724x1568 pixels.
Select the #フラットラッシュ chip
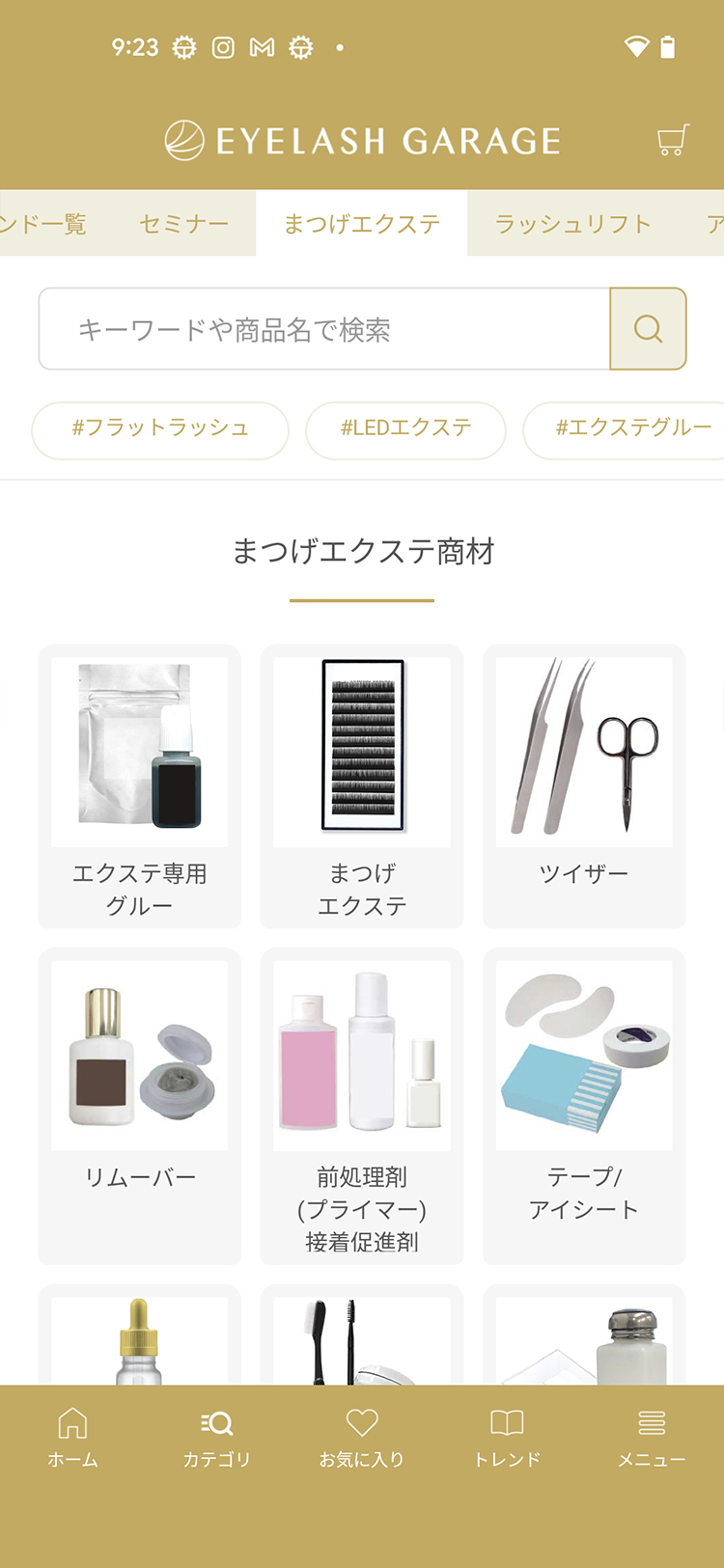point(160,428)
